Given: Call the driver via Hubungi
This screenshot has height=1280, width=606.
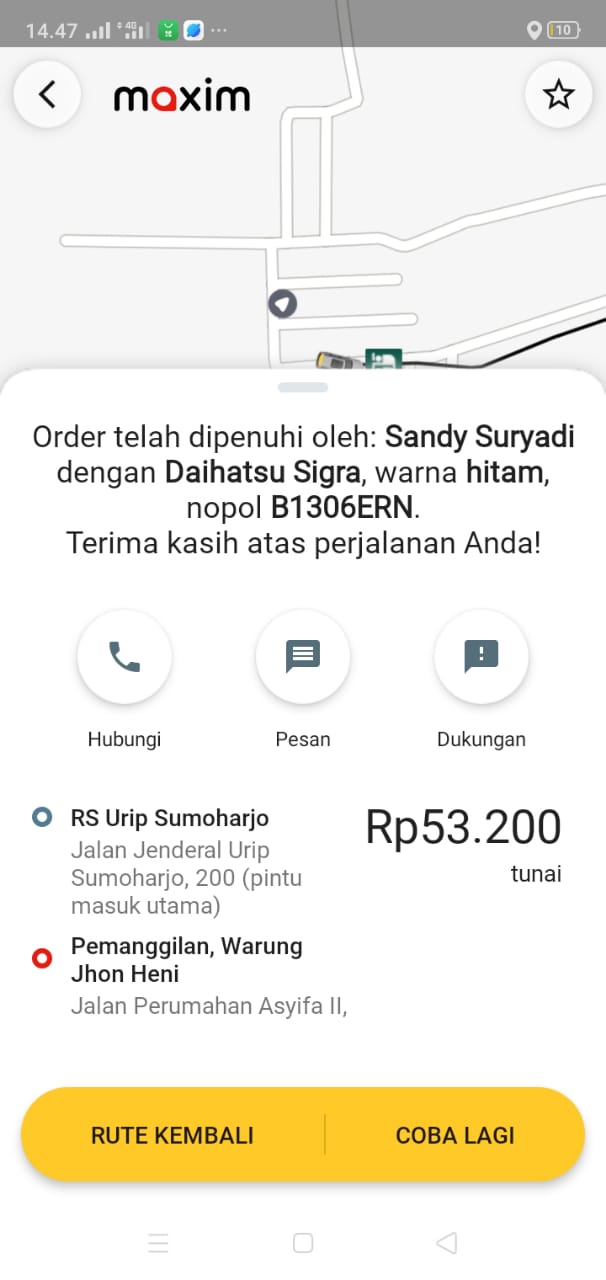Looking at the screenshot, I should click(x=124, y=657).
